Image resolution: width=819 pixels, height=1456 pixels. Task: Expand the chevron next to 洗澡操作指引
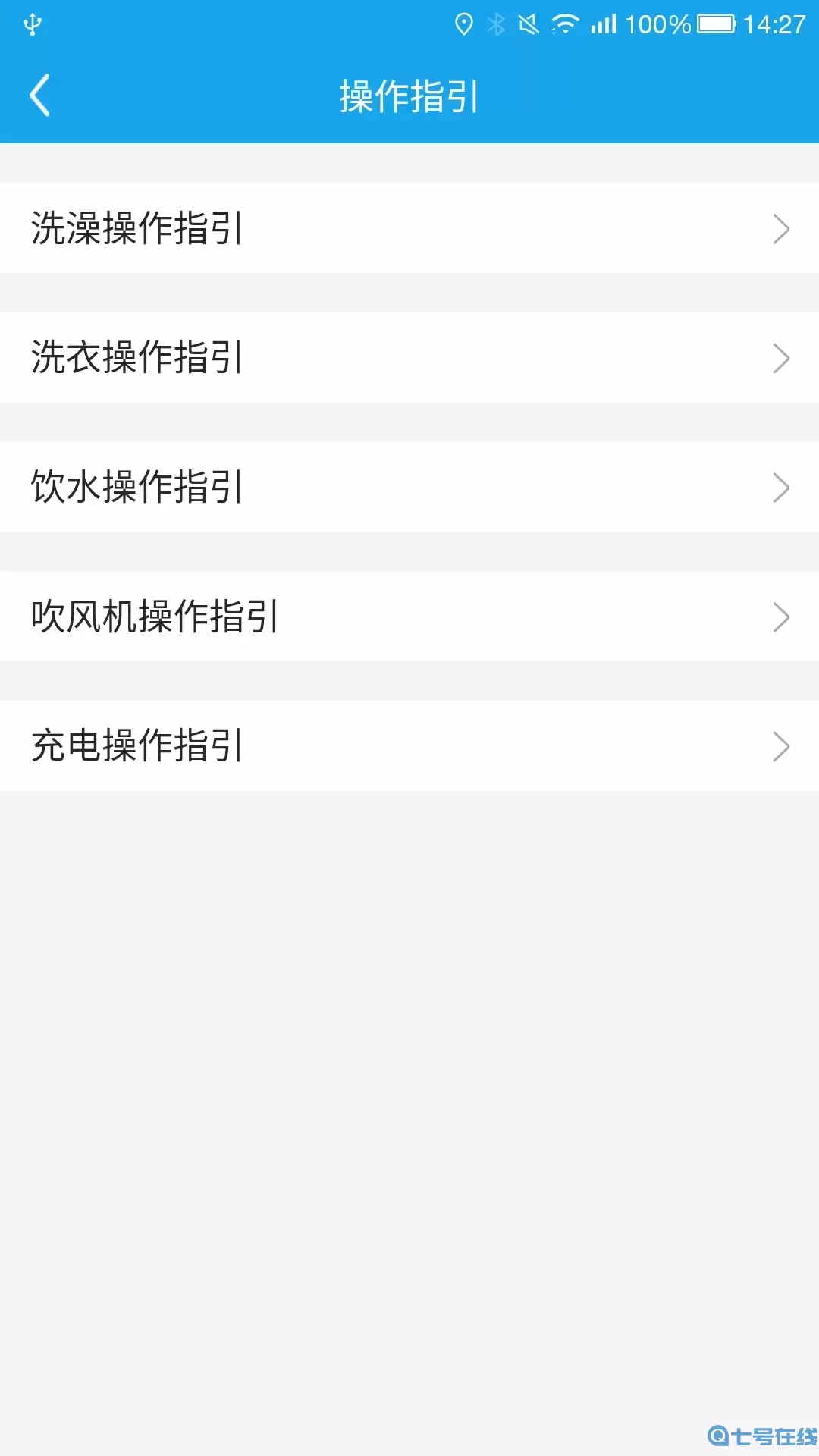point(781,227)
